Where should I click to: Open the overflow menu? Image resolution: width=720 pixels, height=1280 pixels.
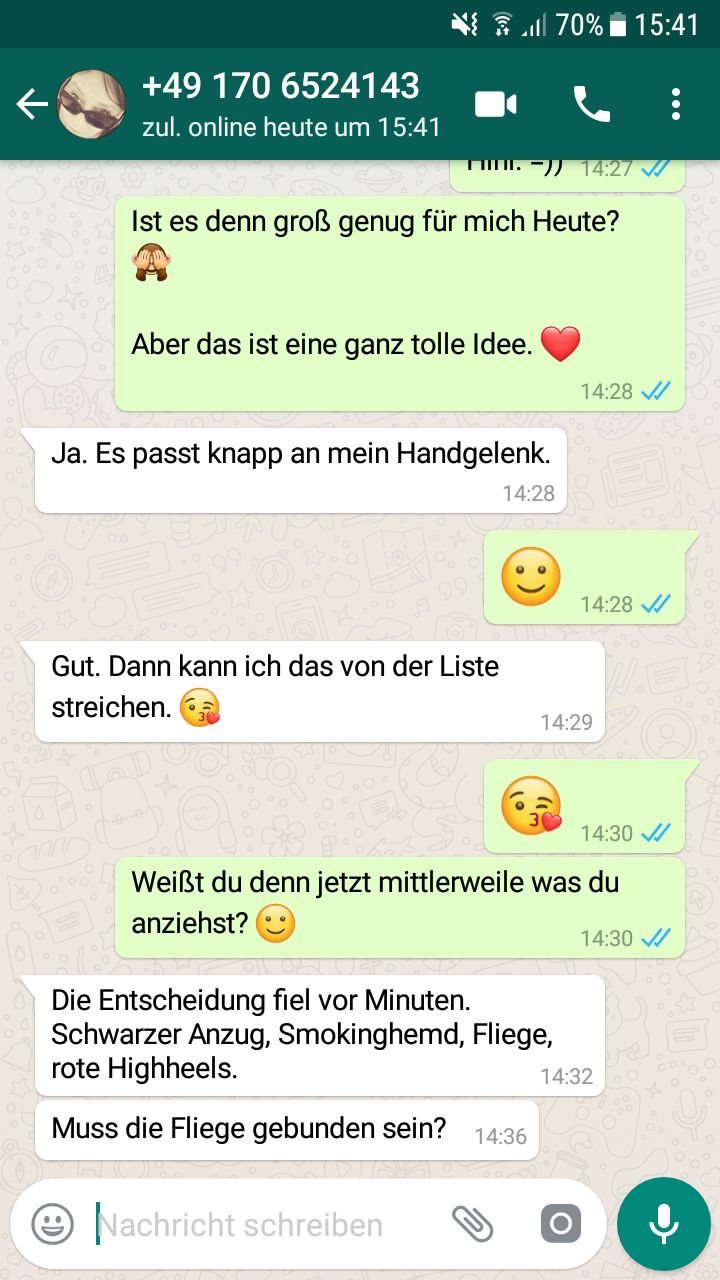(676, 104)
